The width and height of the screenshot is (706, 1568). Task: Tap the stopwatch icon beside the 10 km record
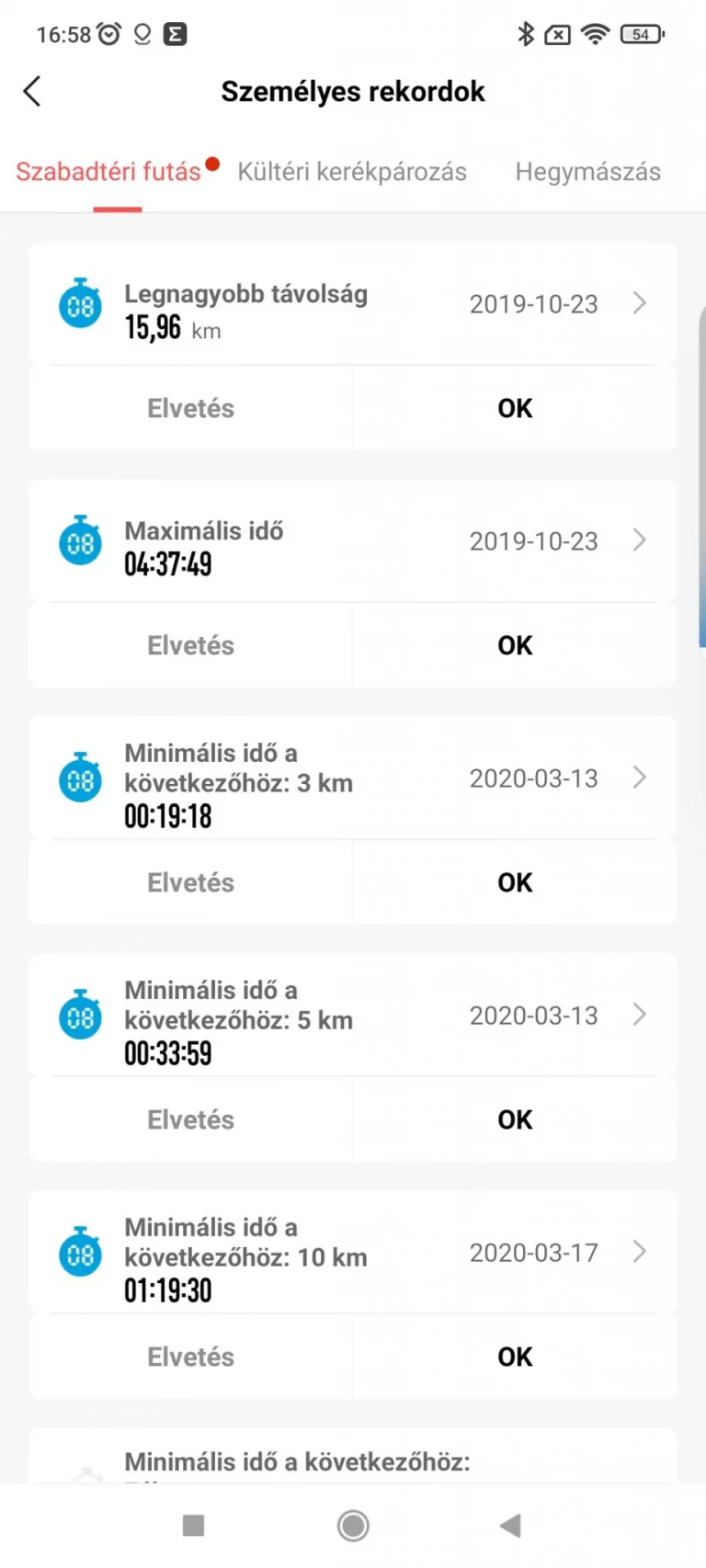coord(80,1252)
